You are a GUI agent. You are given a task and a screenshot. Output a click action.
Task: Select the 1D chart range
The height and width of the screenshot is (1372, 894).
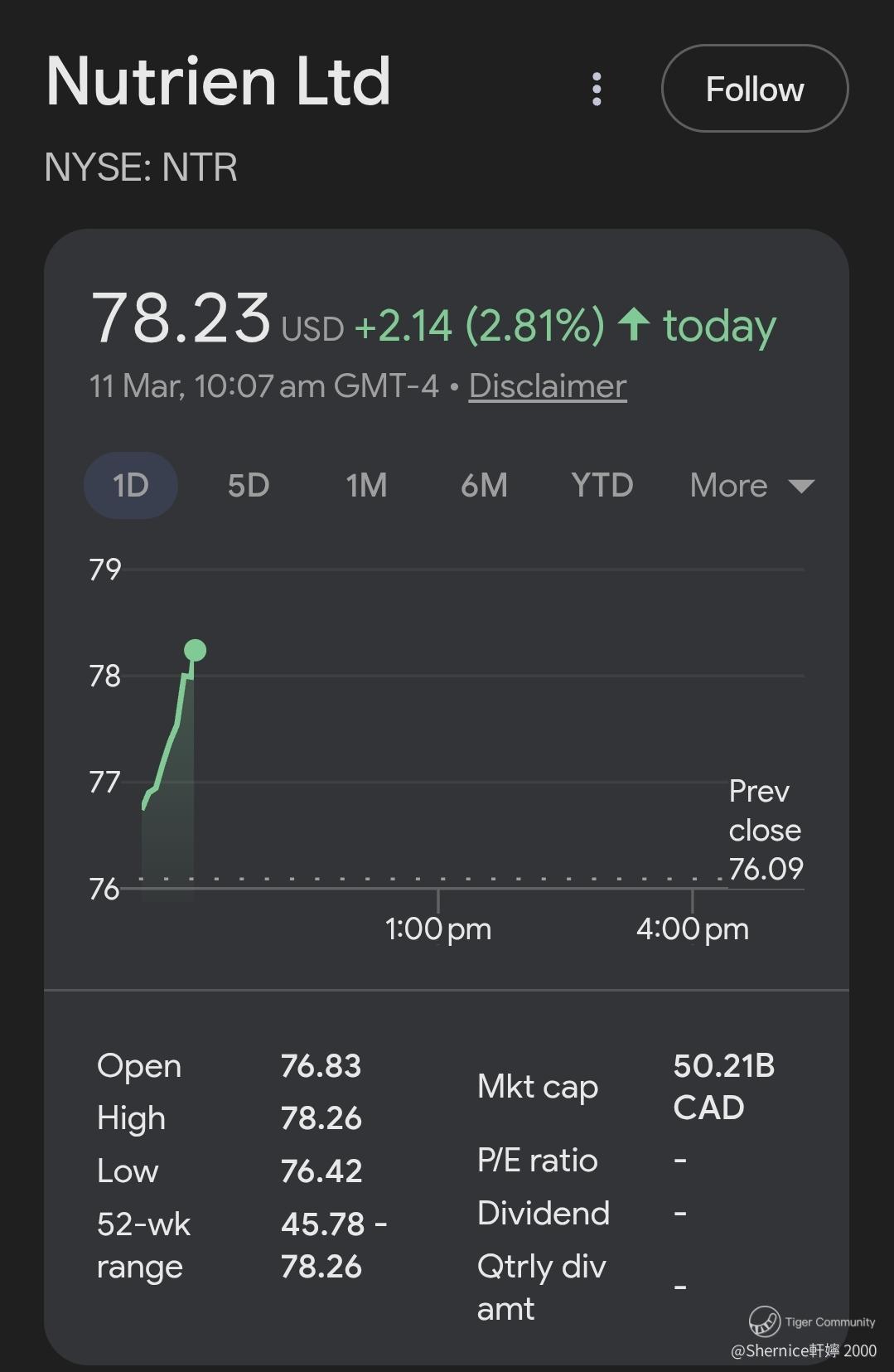131,485
